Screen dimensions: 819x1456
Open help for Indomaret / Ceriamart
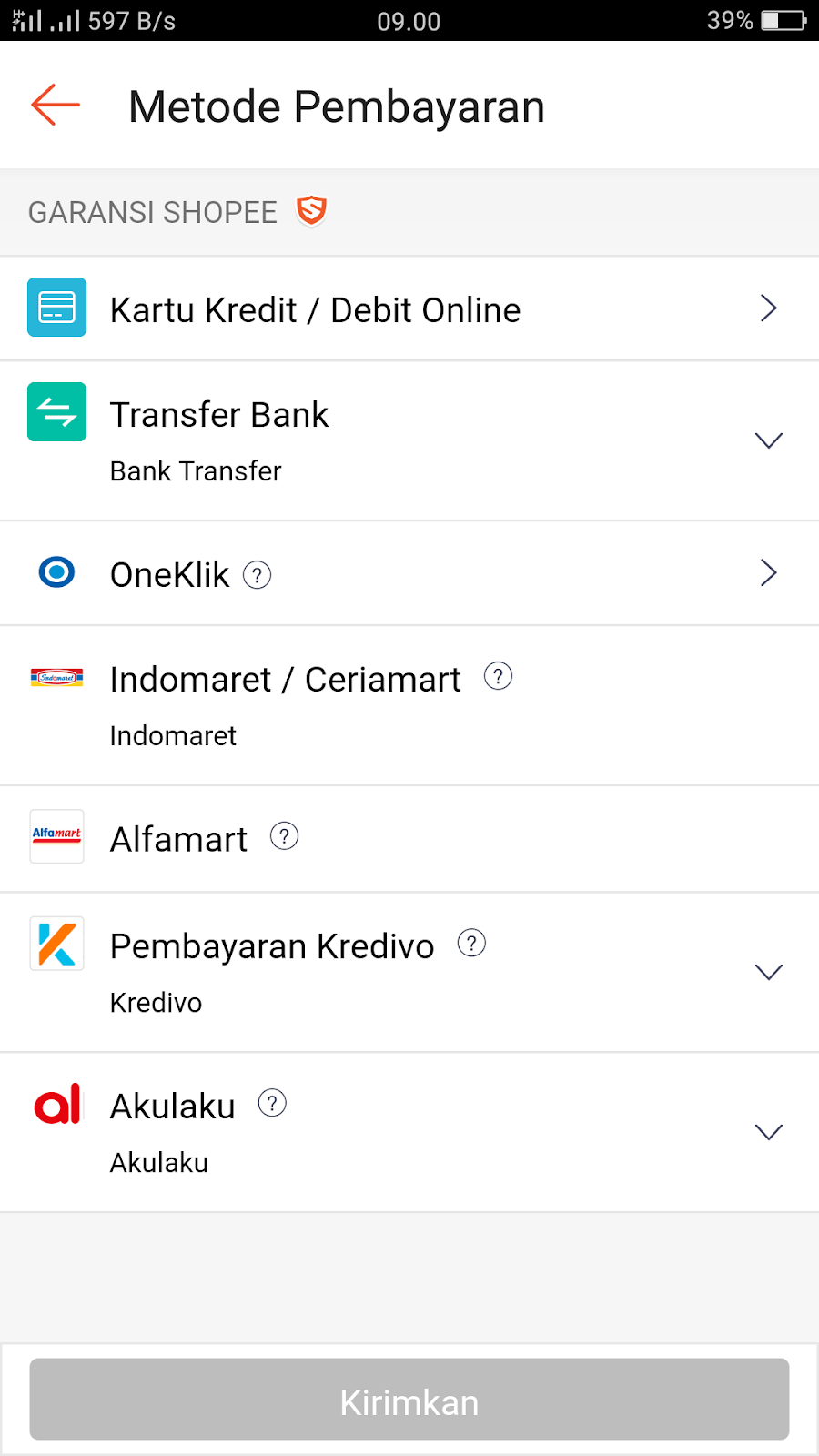tap(498, 676)
